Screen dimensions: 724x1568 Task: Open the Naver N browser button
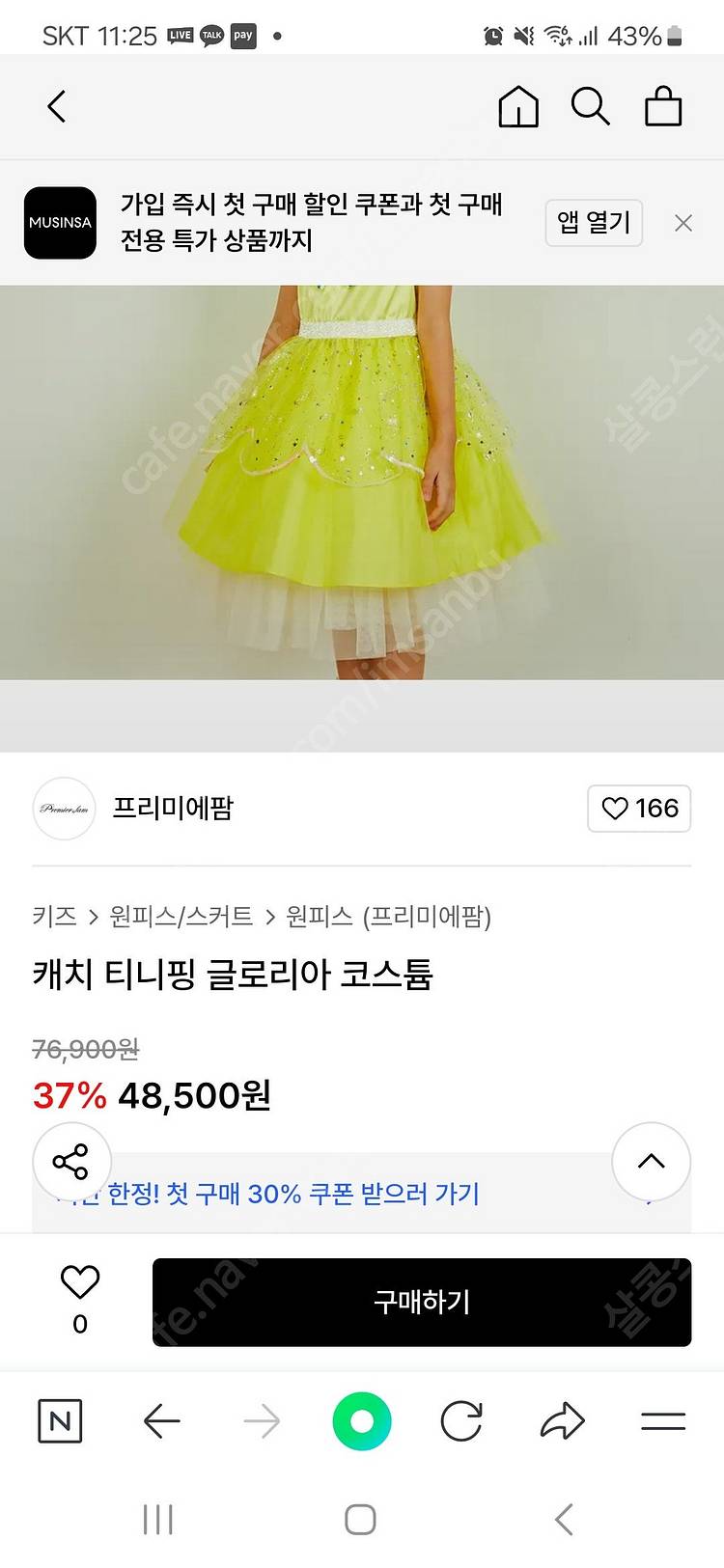coord(60,1420)
